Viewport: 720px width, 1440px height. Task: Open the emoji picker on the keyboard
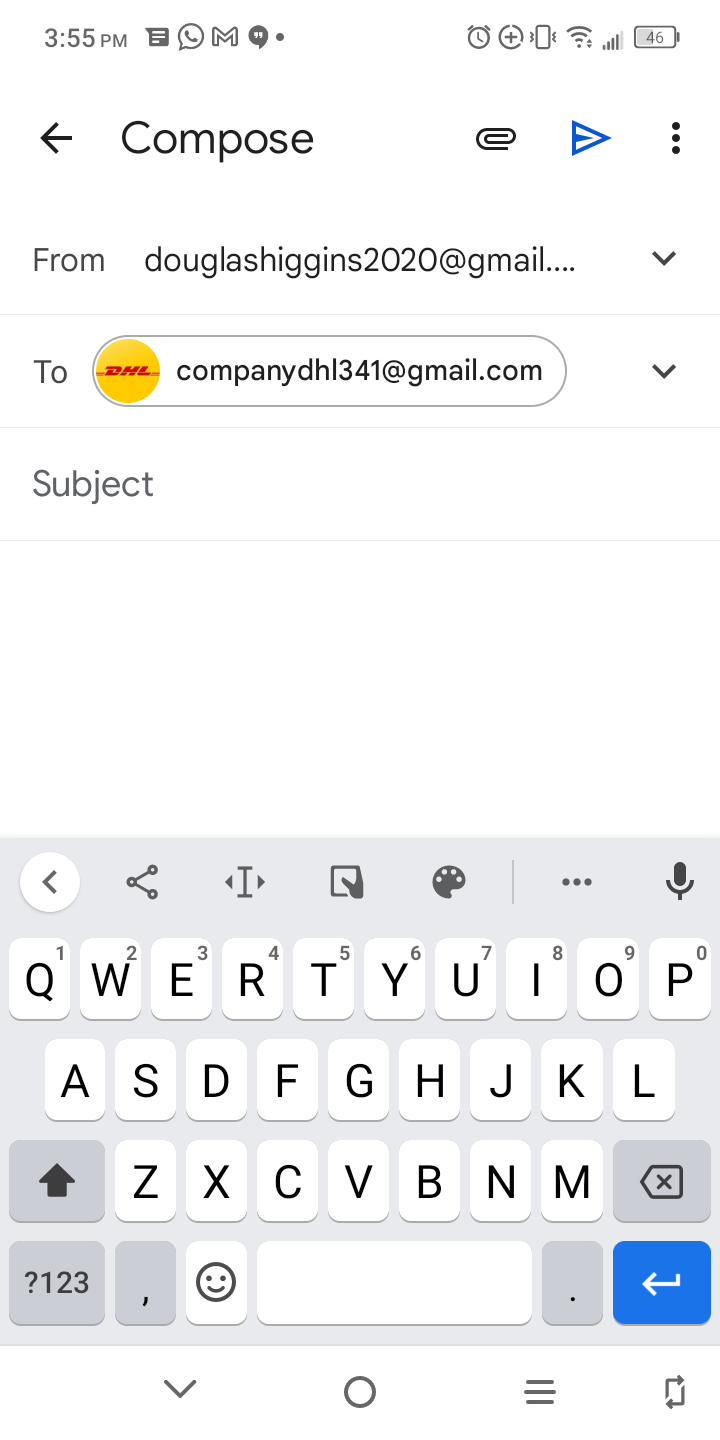click(216, 1283)
